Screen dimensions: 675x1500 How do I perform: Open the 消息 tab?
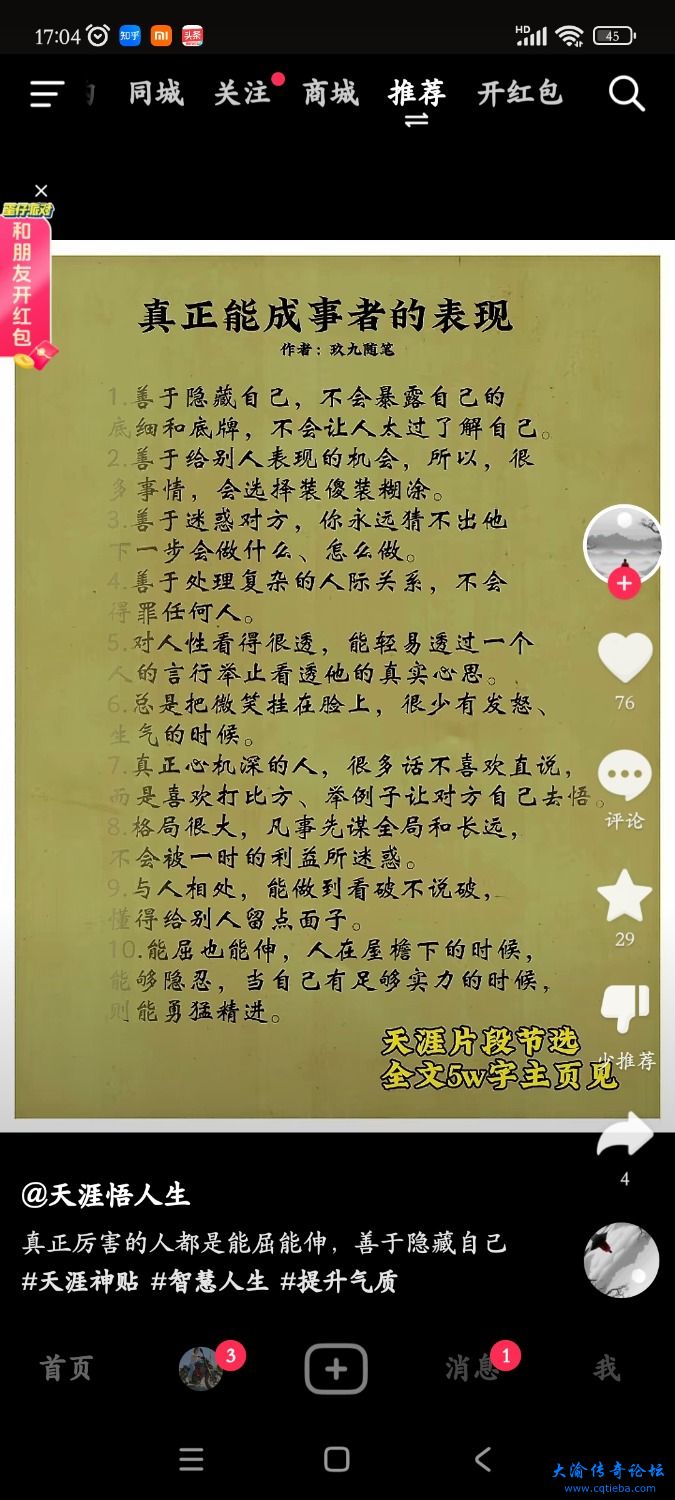472,1368
